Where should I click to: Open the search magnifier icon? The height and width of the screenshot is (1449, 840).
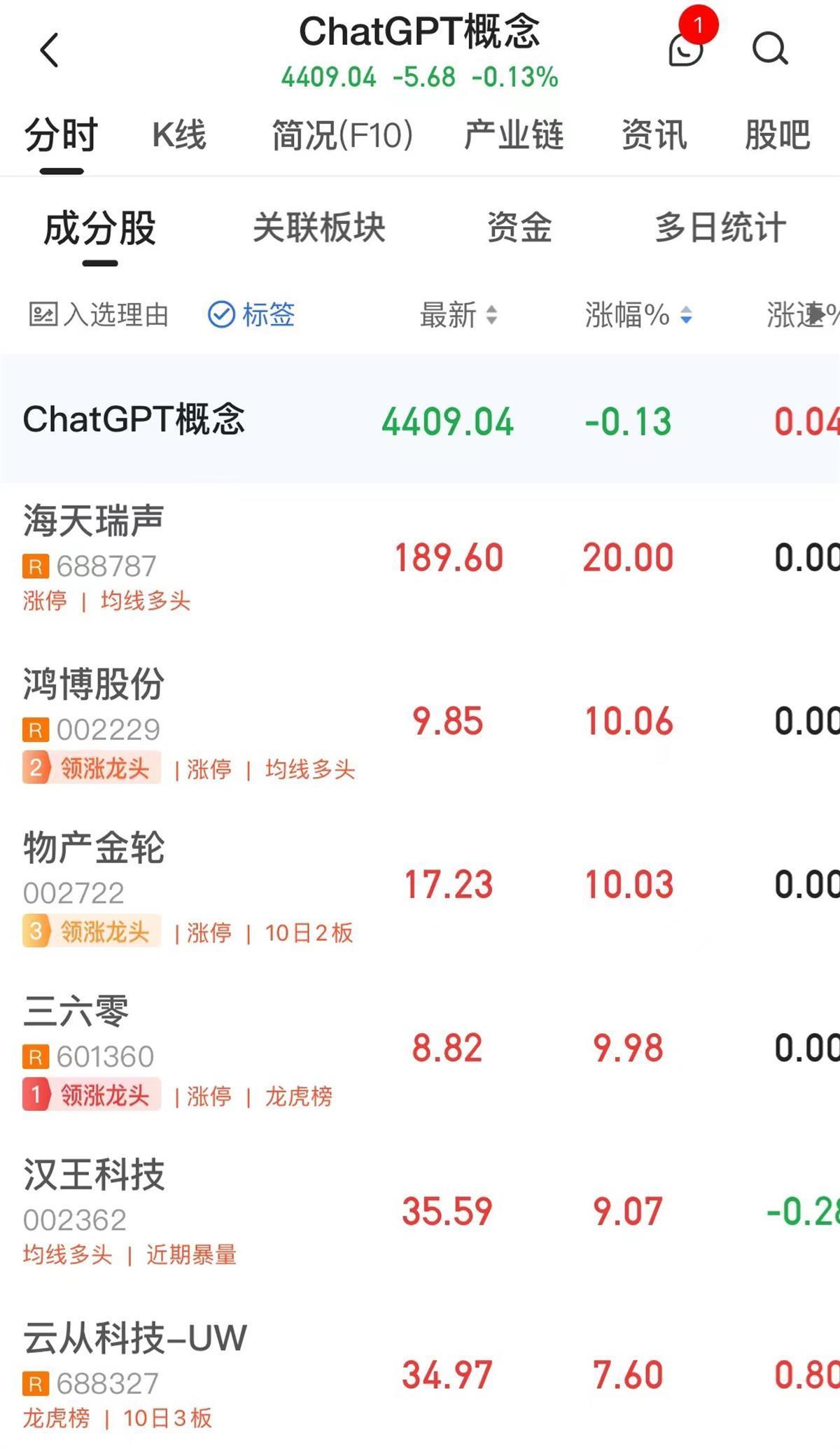[770, 49]
